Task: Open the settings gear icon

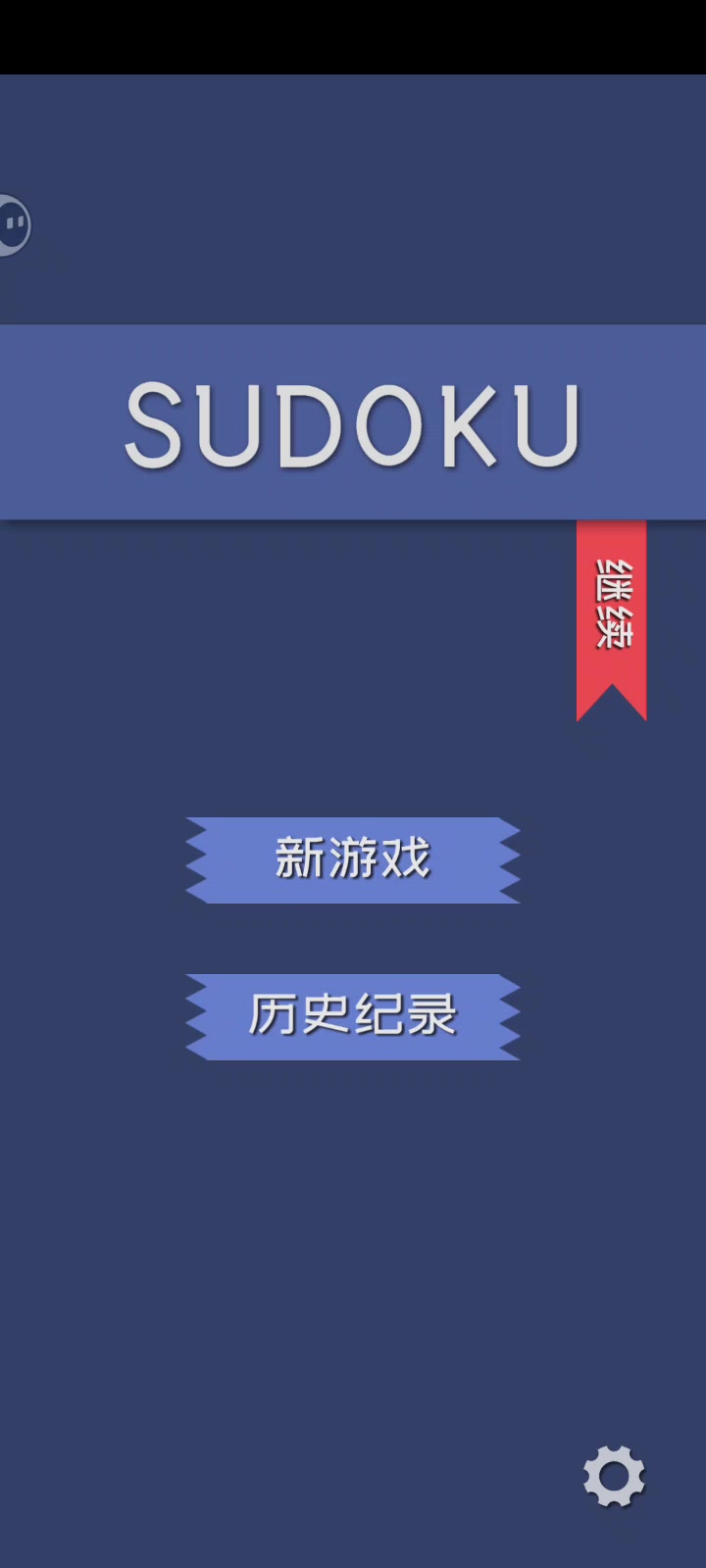Action: click(x=614, y=1476)
